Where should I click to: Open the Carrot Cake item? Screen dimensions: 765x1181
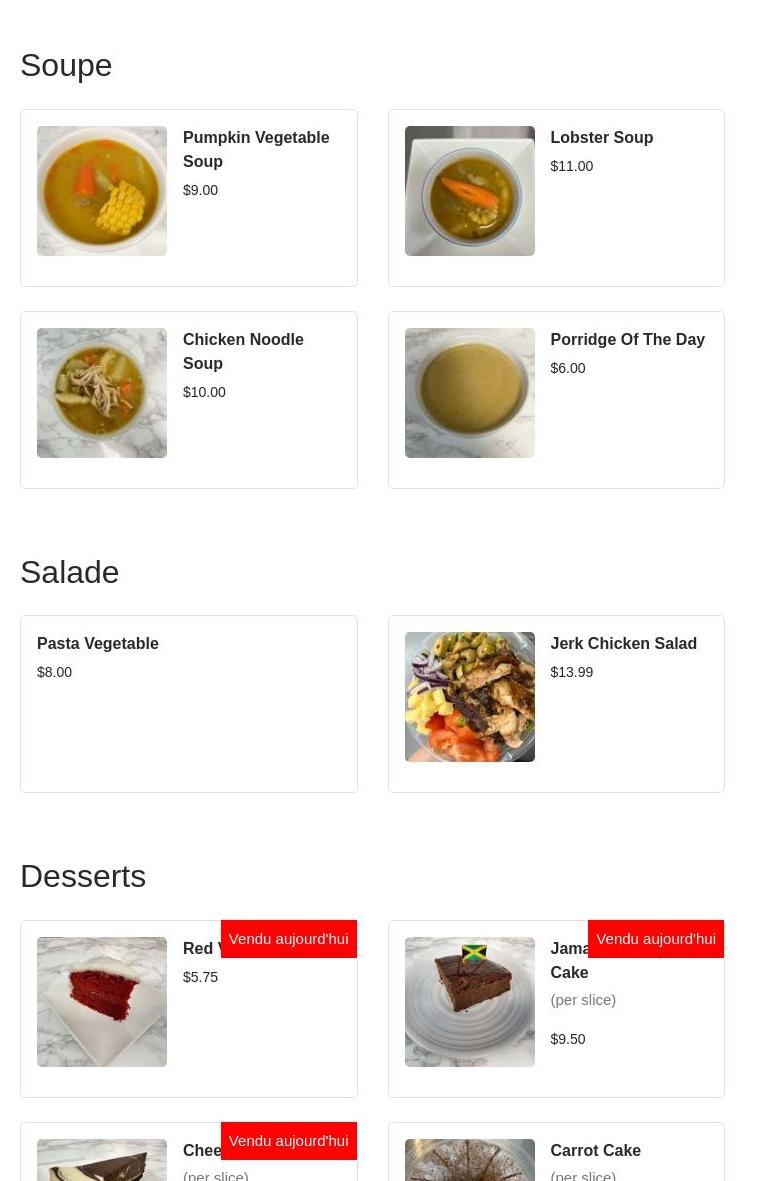556,1158
